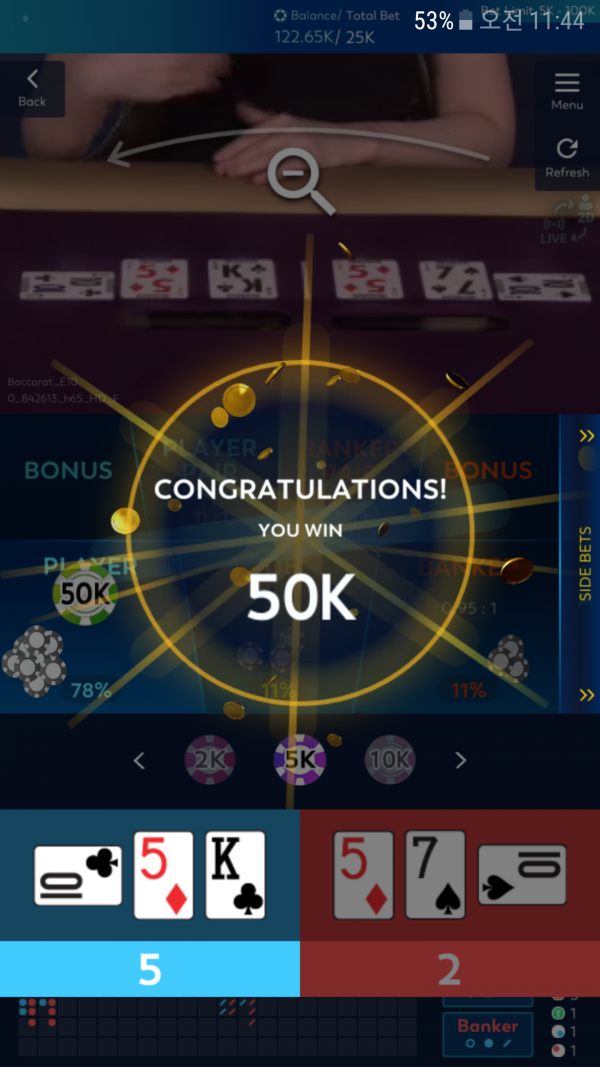Refresh the live video stream
Viewport: 600px width, 1067px height.
567,158
